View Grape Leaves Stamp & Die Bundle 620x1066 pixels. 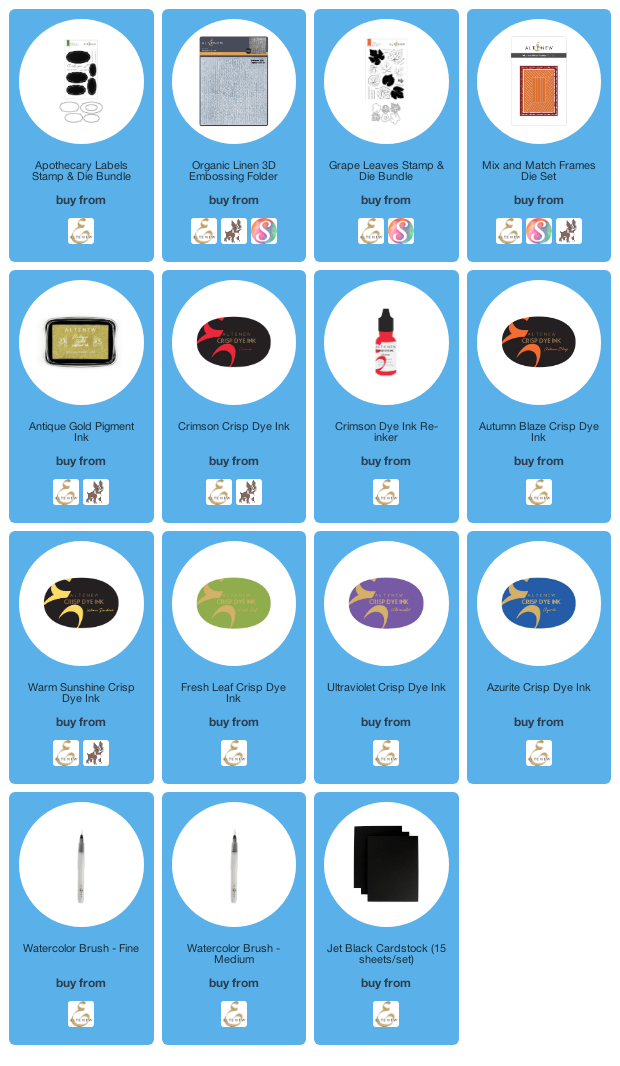click(385, 82)
